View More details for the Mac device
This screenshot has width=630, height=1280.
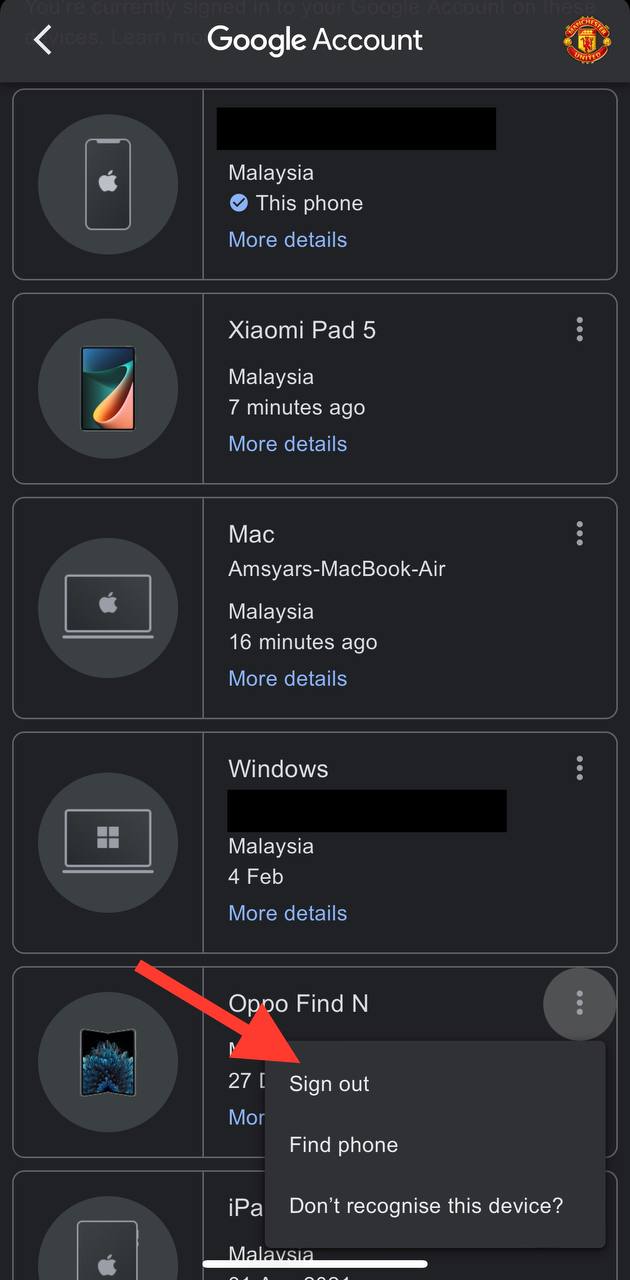point(288,678)
